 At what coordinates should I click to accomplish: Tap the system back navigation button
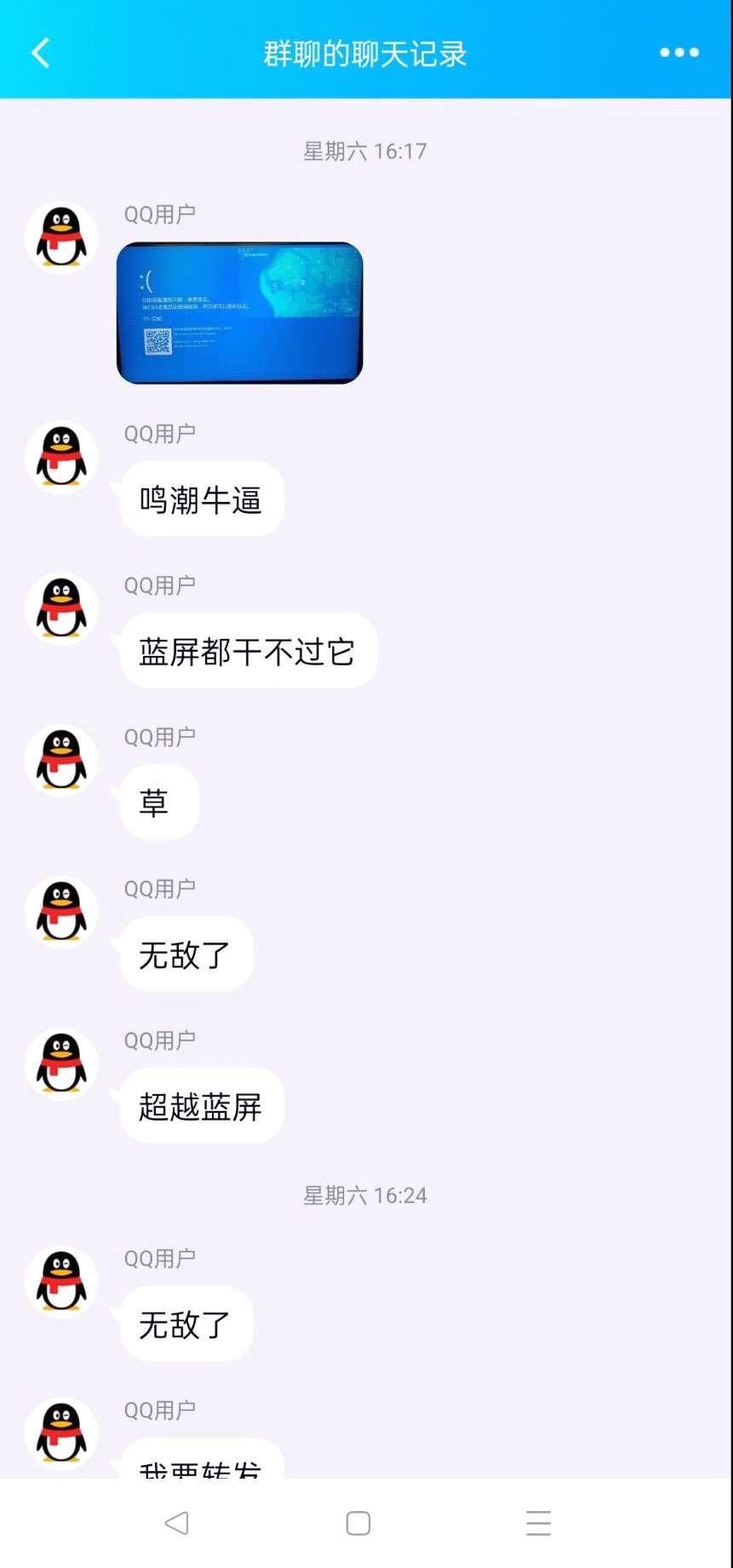pos(176,1523)
